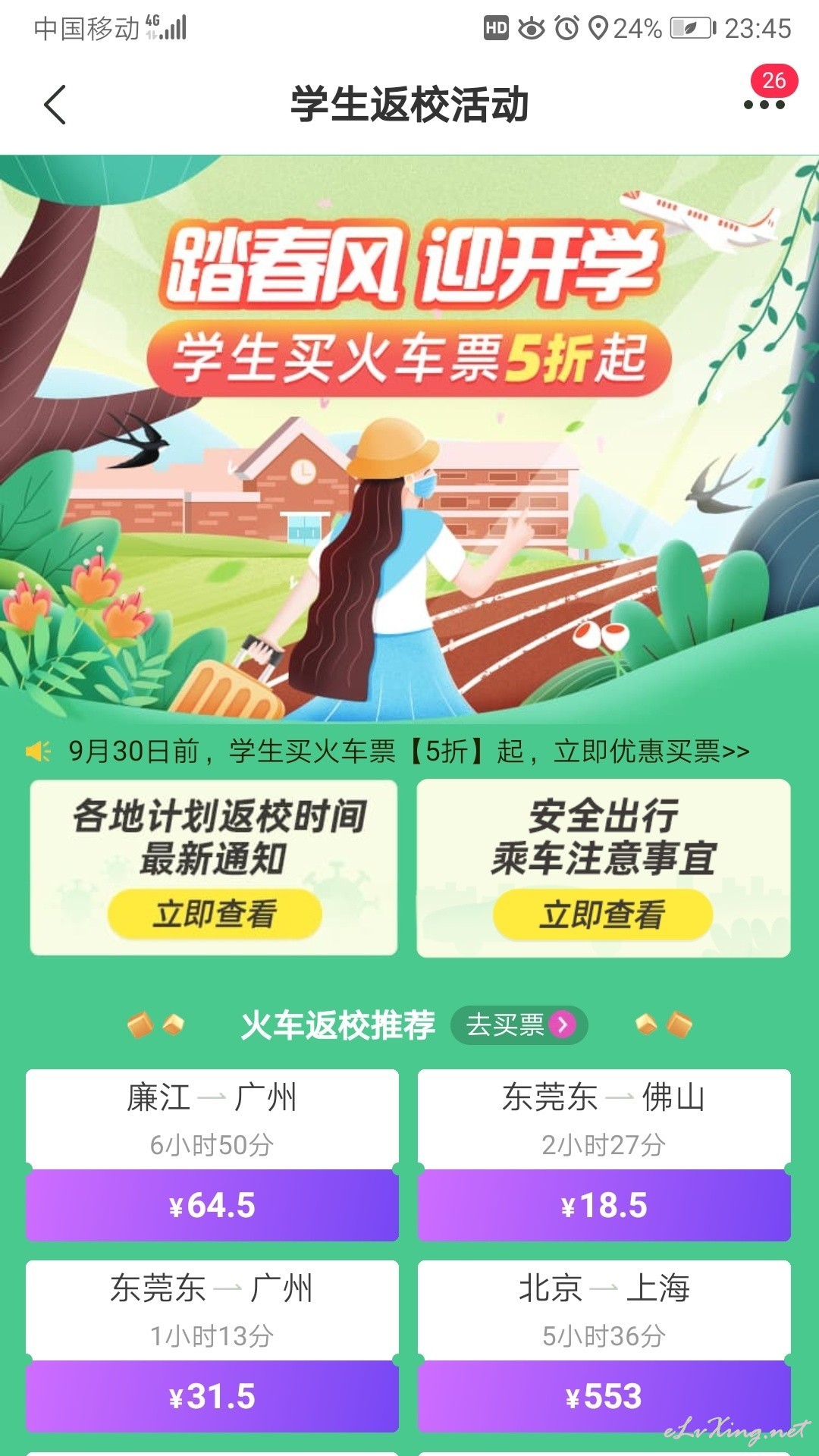View the 各地计划返校时间 latest notice
This screenshot has height=1456, width=819.
pos(215,913)
